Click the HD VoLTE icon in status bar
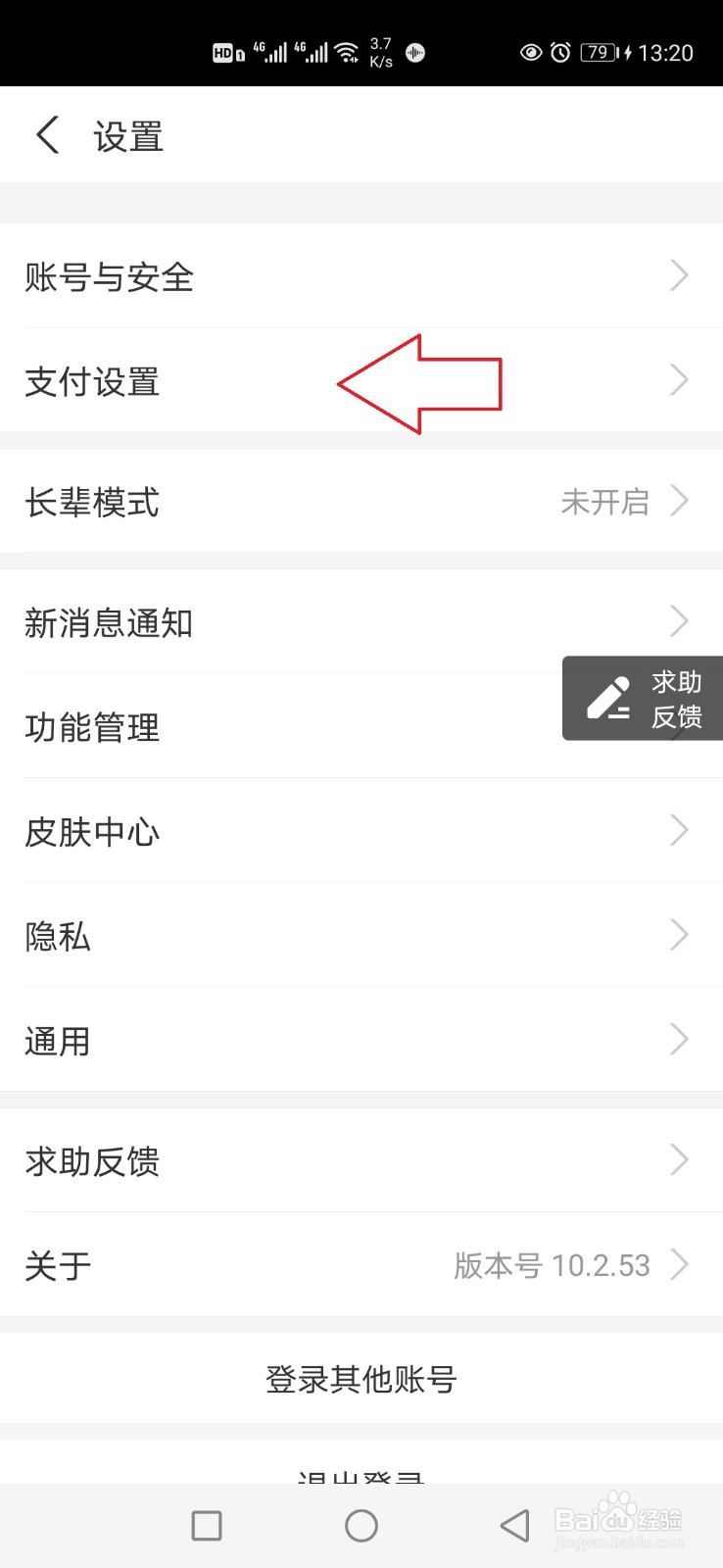This screenshot has height=1568, width=723. pyautogui.click(x=226, y=53)
